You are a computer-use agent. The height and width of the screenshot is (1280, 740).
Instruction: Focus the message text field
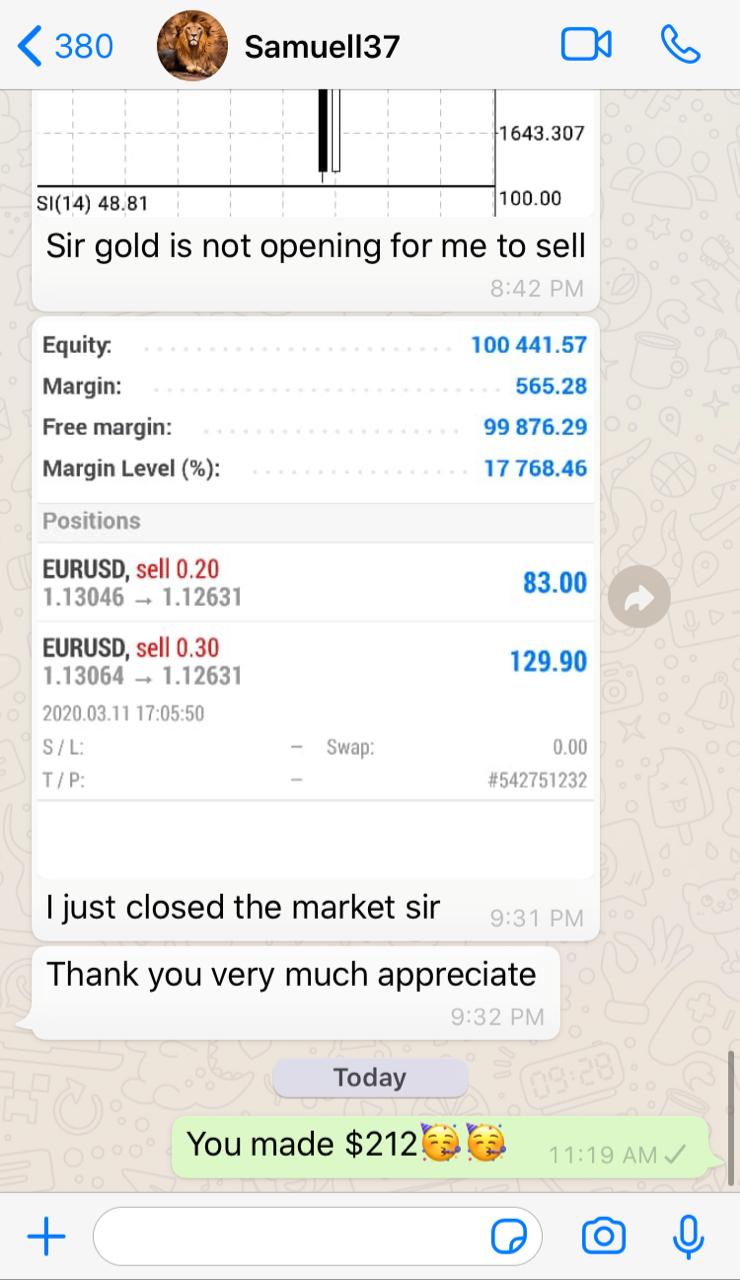(290, 1237)
